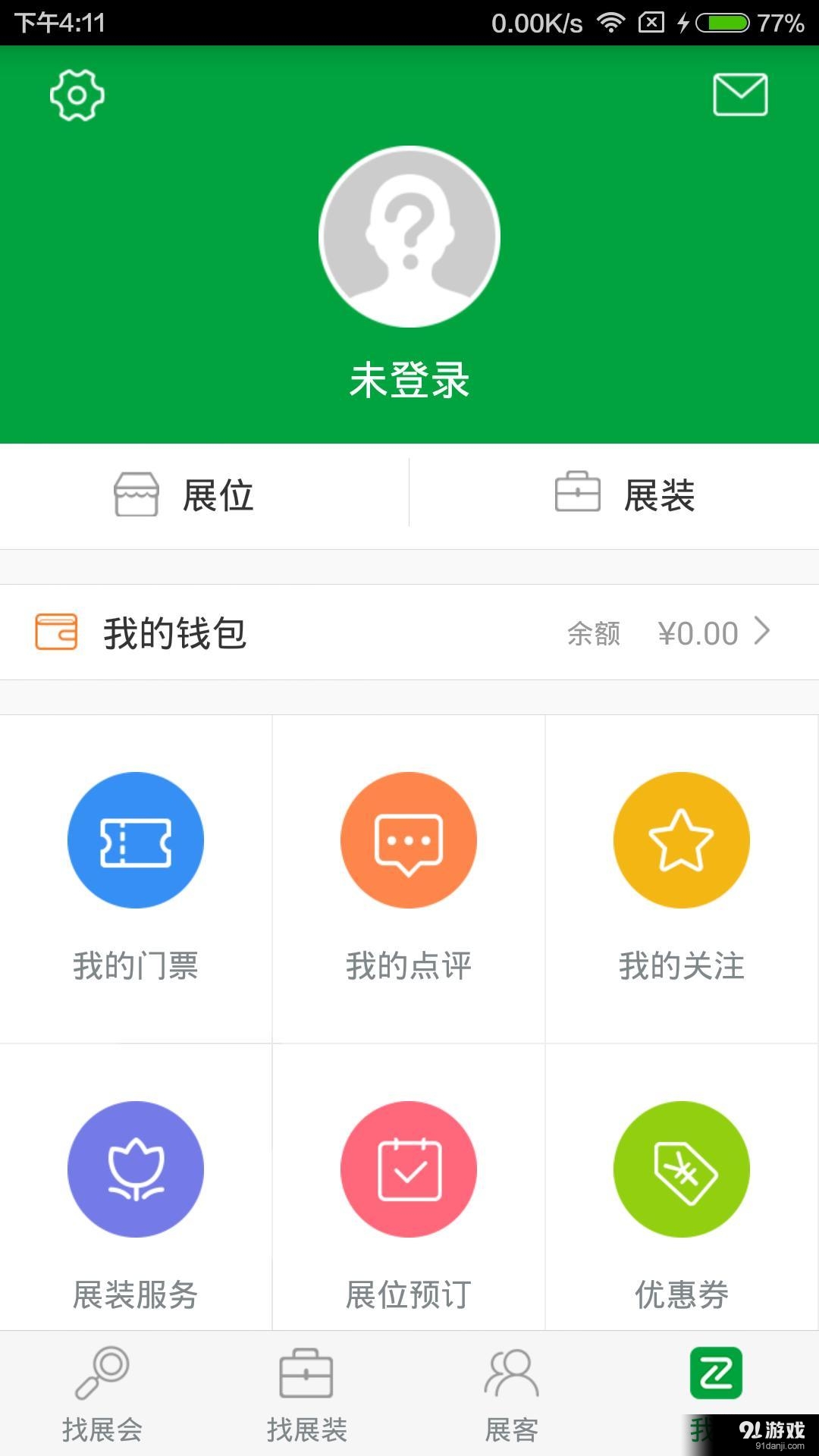Open the settings gear icon

[77, 94]
